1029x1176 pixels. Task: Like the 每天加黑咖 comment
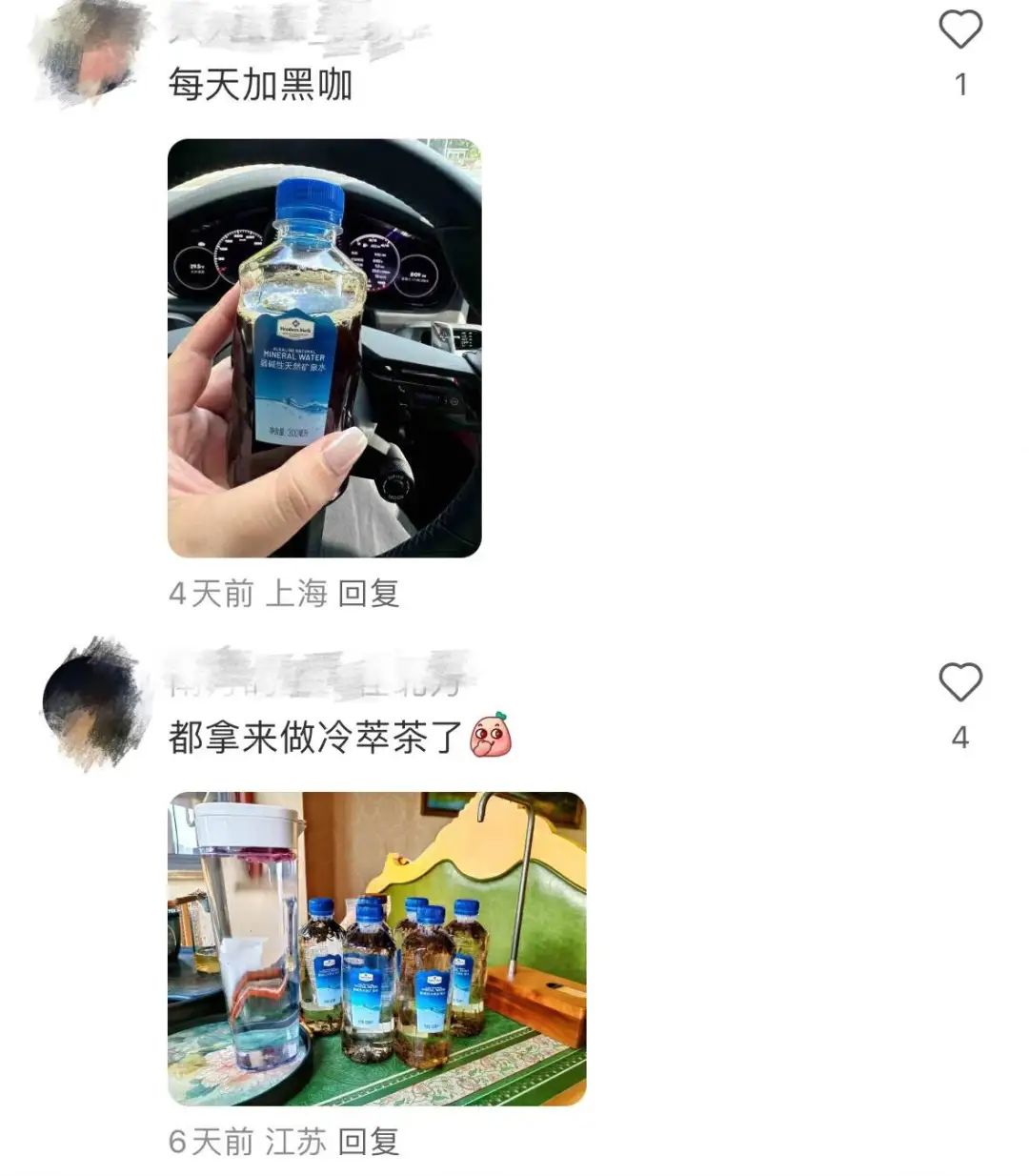(959, 30)
